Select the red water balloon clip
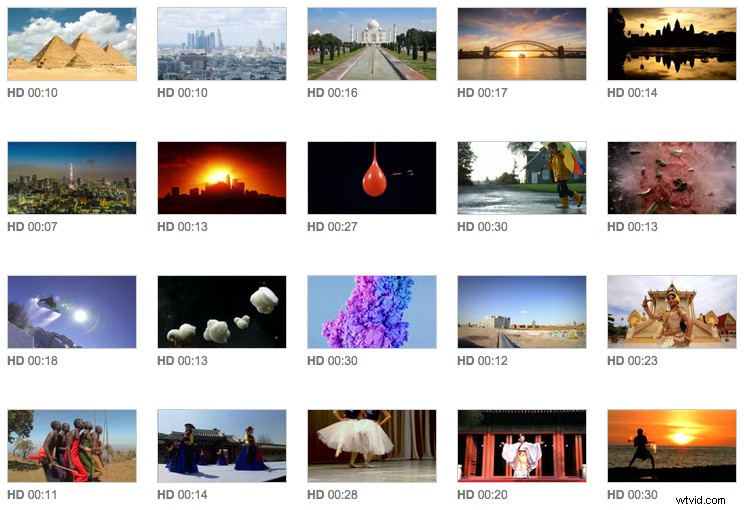The height and width of the screenshot is (510, 745). pos(372,178)
